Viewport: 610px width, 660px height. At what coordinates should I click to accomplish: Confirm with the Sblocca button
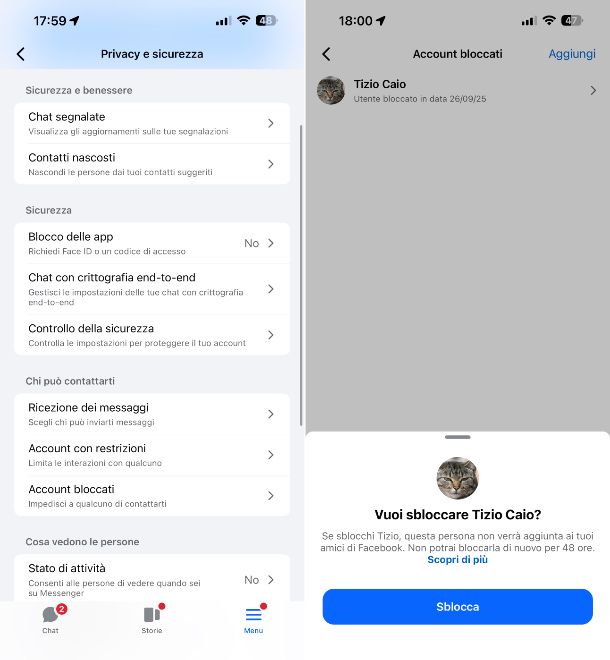(x=457, y=607)
